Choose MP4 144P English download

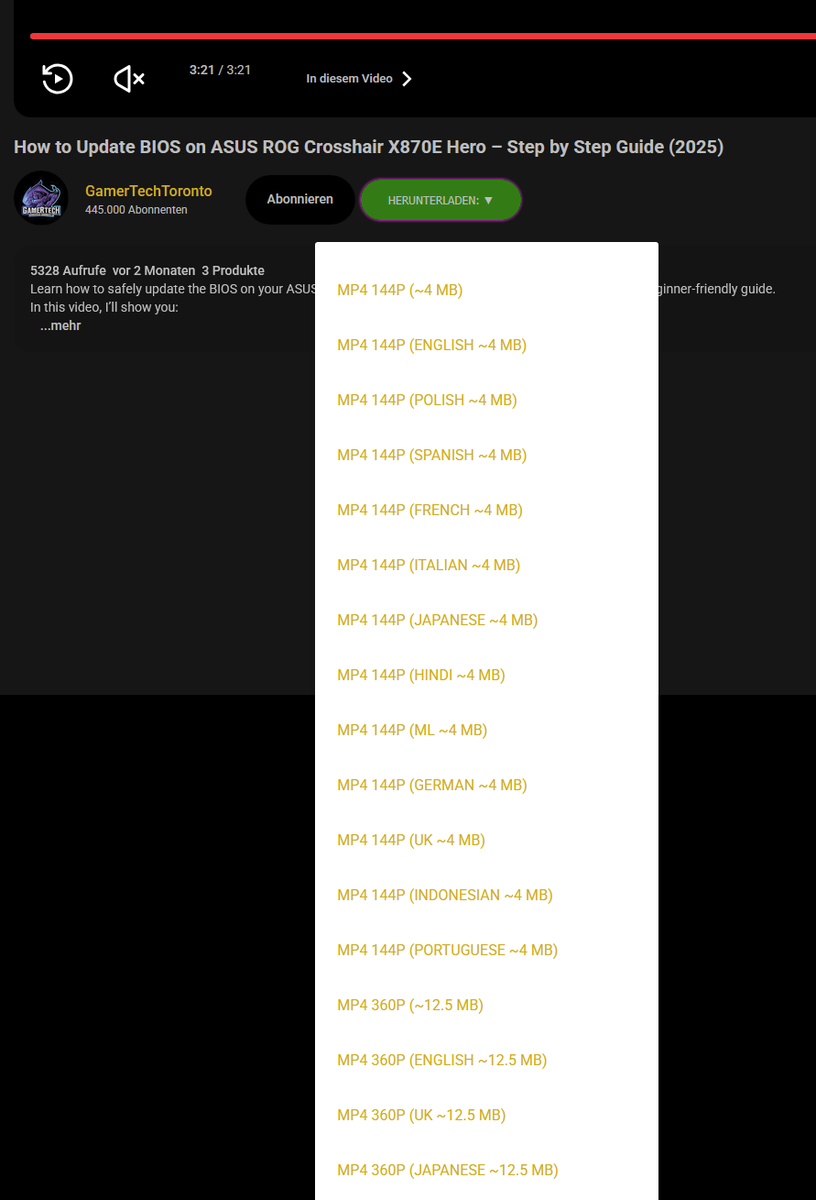431,345
